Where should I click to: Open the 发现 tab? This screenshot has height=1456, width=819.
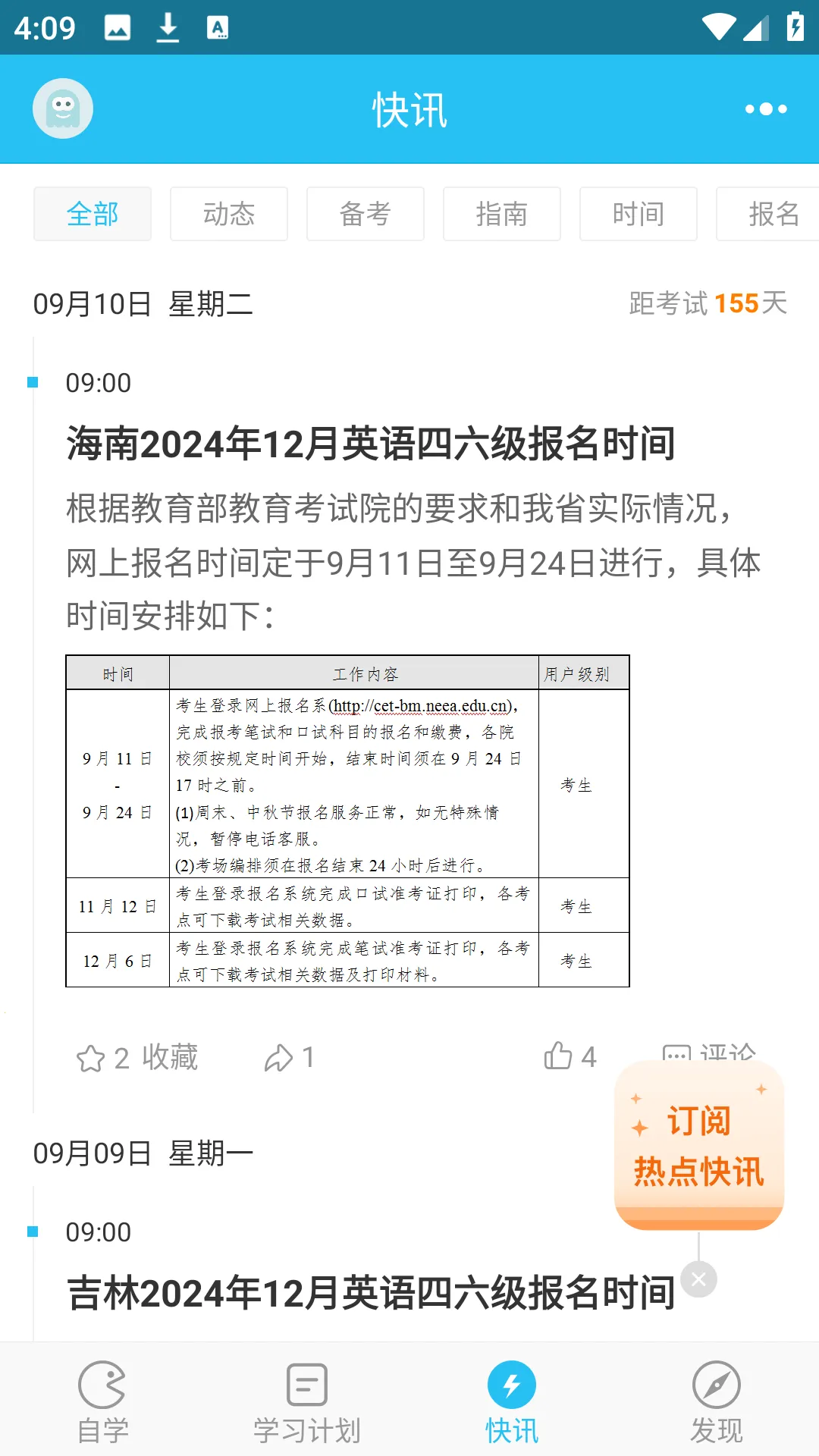pos(717,1401)
